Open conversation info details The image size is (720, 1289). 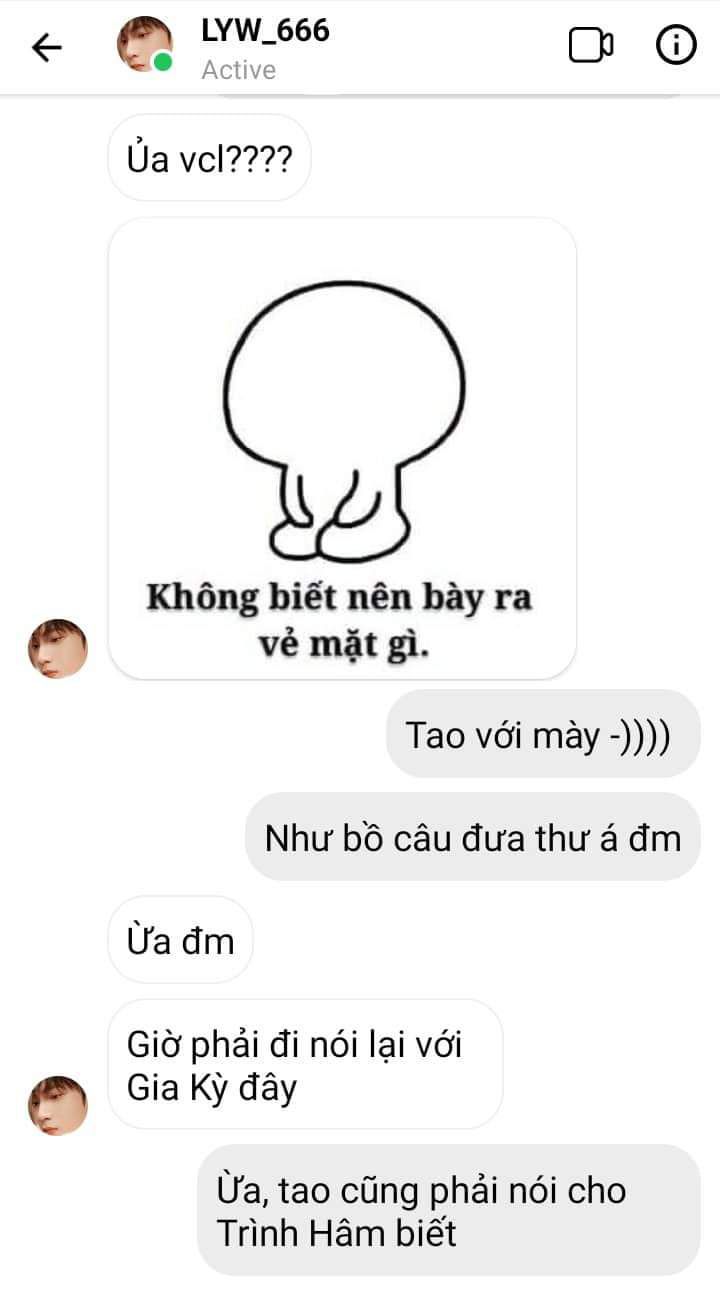pyautogui.click(x=675, y=46)
